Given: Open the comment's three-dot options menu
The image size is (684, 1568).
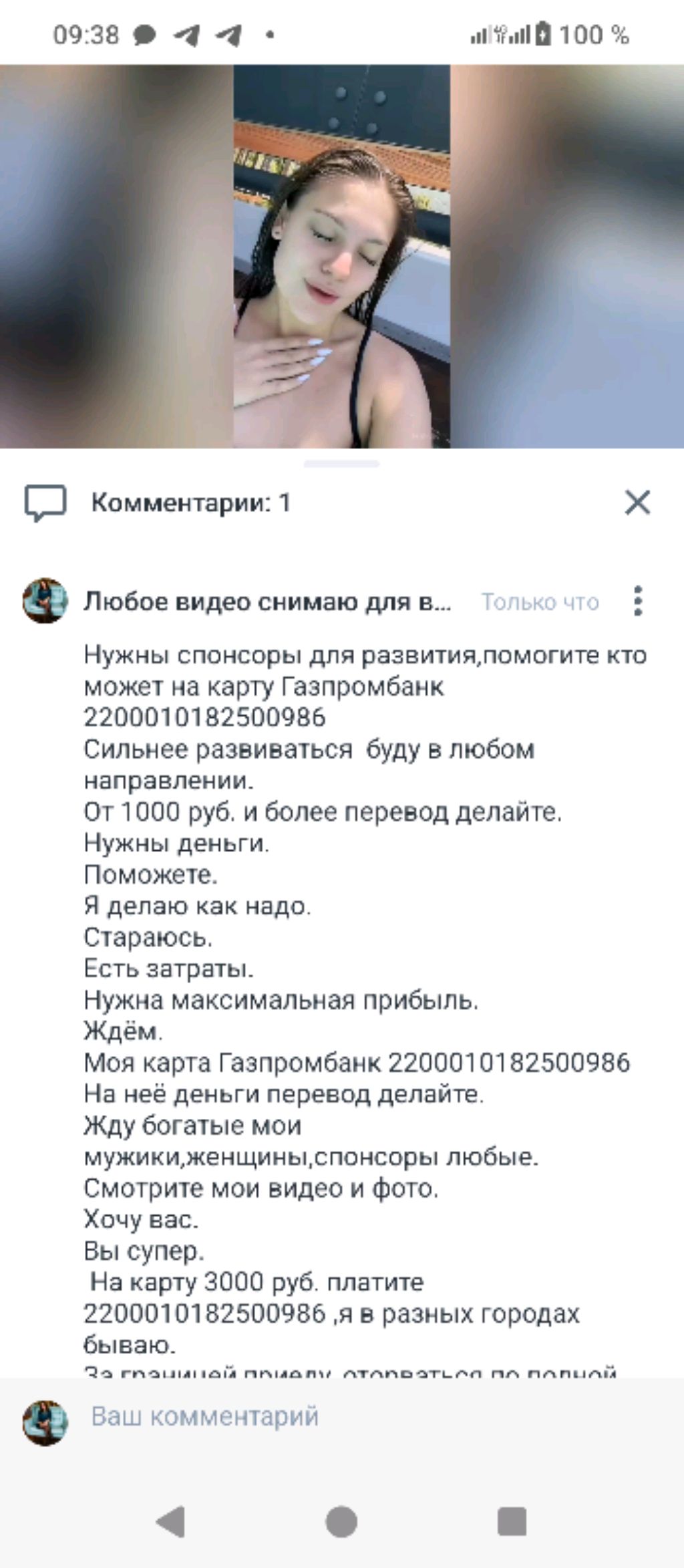Looking at the screenshot, I should 638,601.
